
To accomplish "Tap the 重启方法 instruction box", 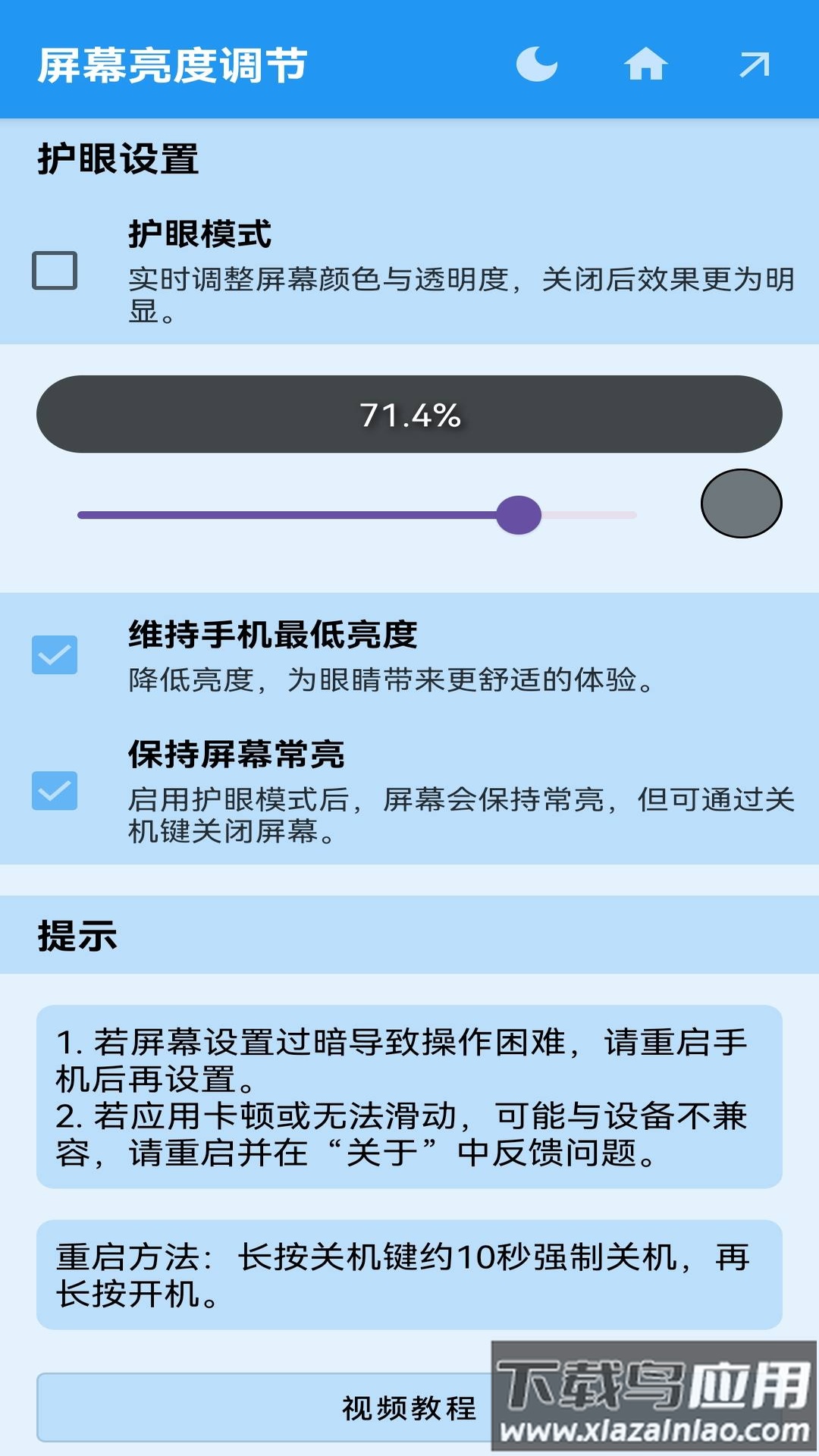I will (x=409, y=1268).
